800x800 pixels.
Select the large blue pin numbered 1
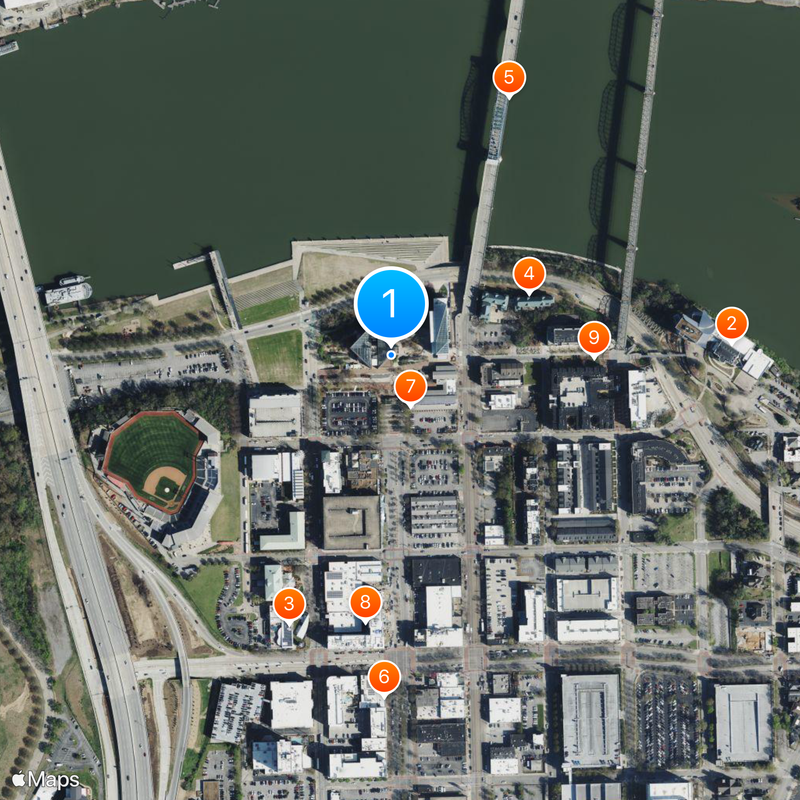391,302
